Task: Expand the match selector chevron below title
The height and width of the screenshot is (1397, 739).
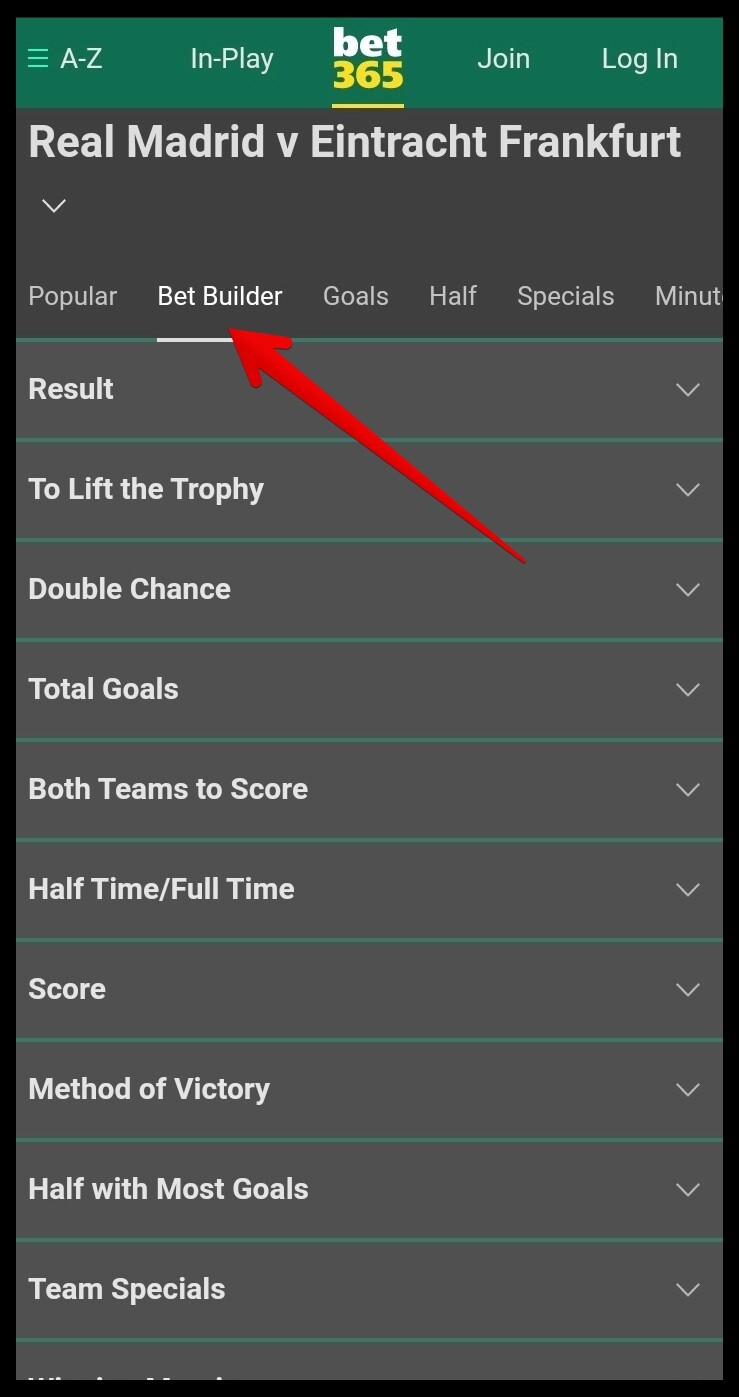Action: pyautogui.click(x=54, y=206)
